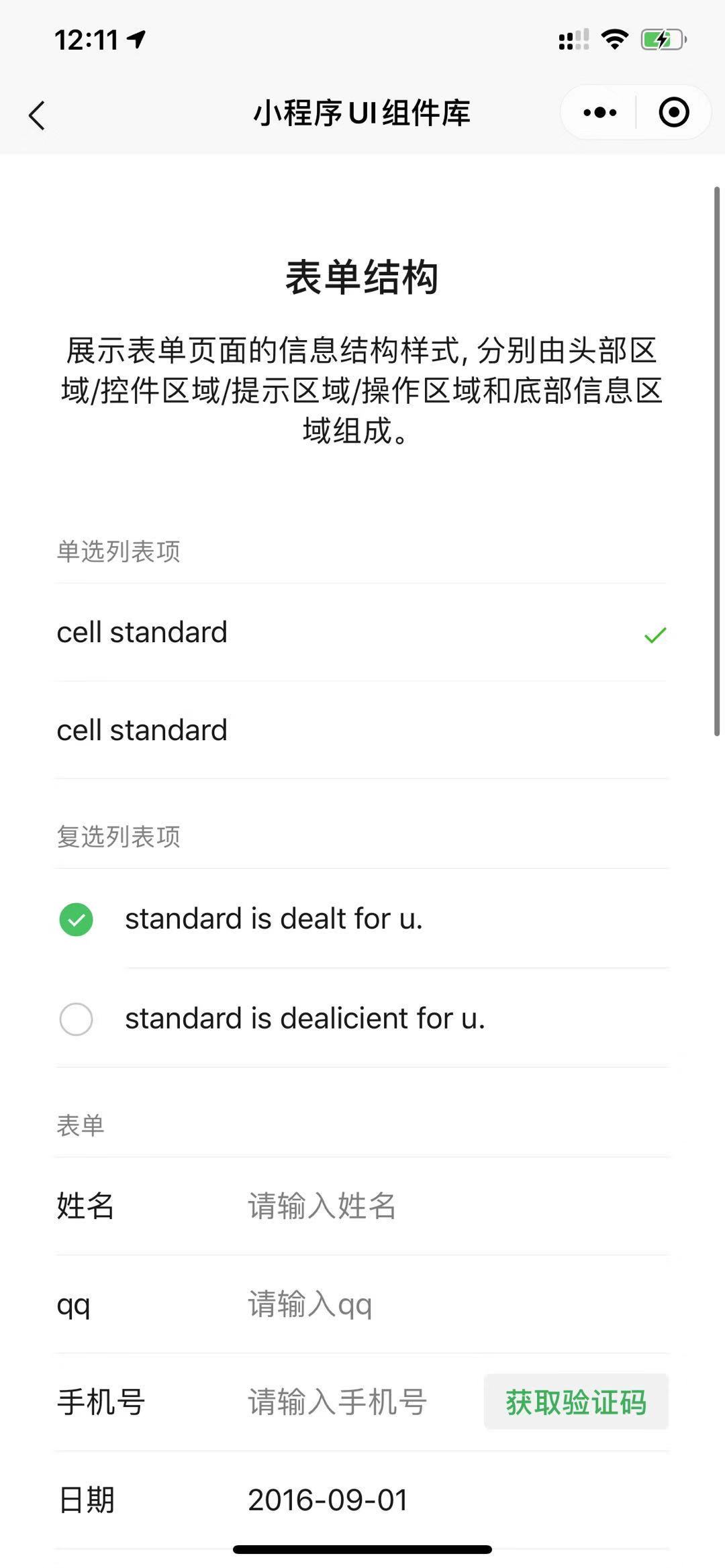Viewport: 725px width, 1568px height.
Task: Check 'standard is dealicient for u.' option
Action: [x=77, y=1018]
